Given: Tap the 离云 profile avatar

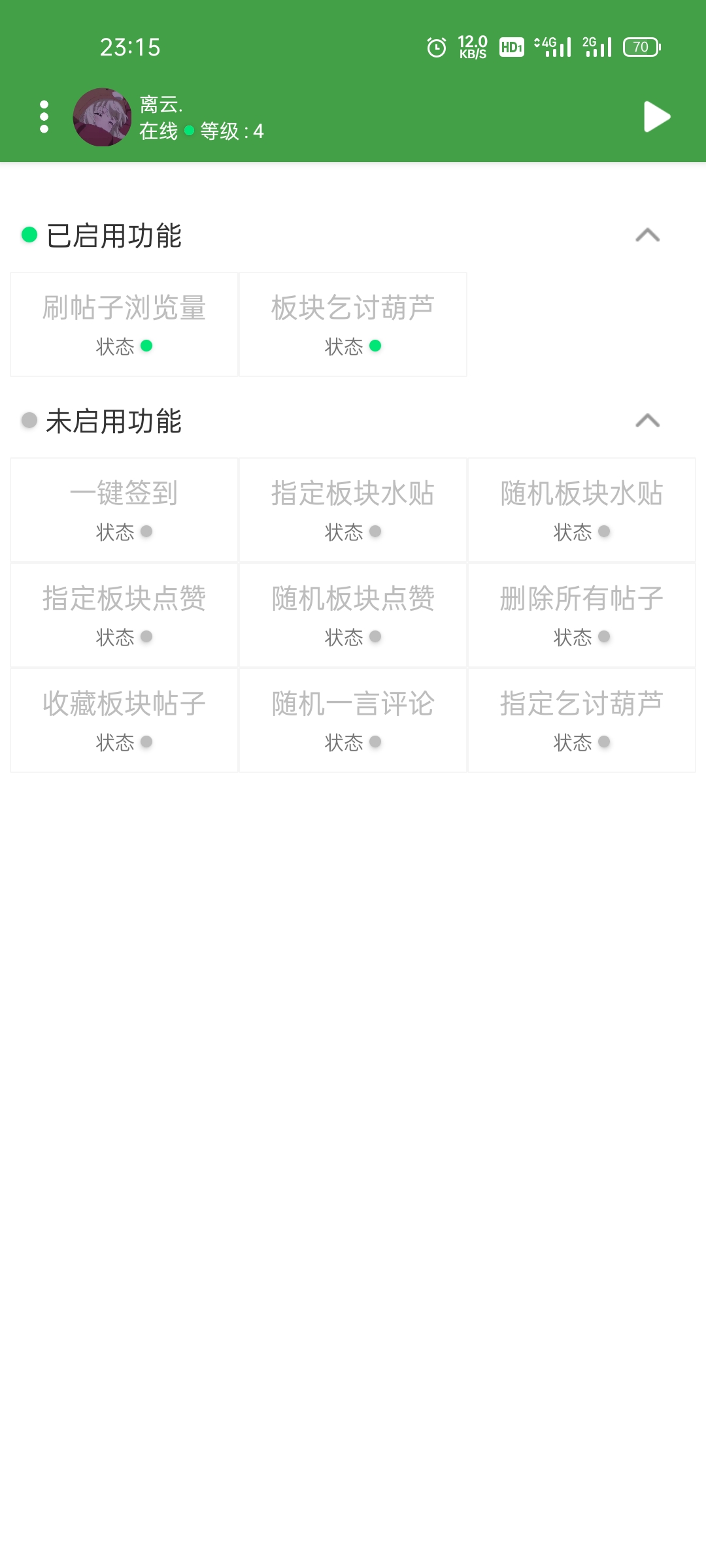Looking at the screenshot, I should (102, 117).
